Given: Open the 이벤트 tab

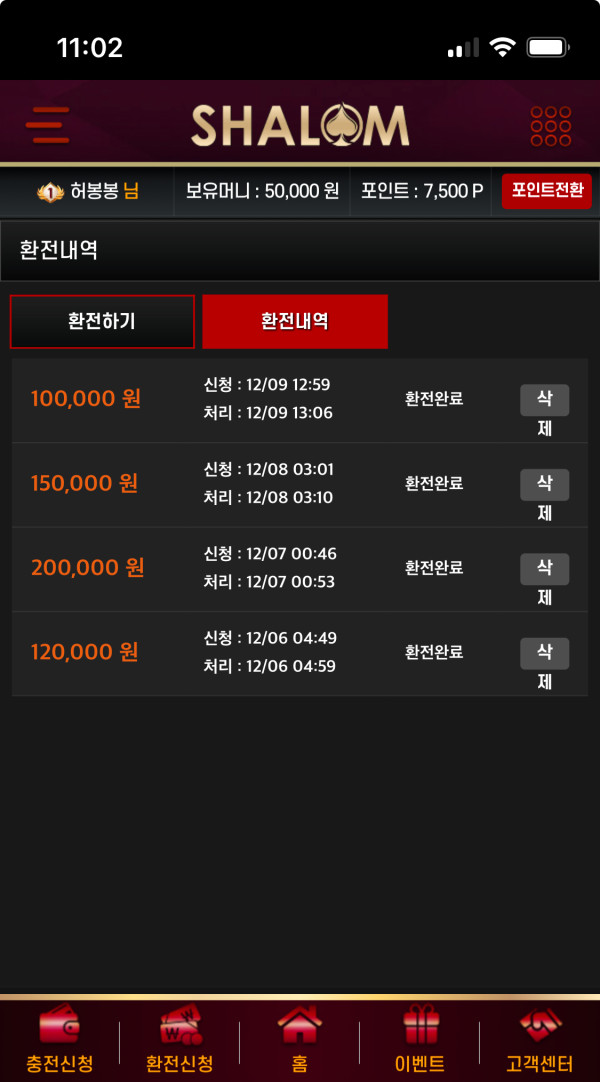Looking at the screenshot, I should [420, 1038].
